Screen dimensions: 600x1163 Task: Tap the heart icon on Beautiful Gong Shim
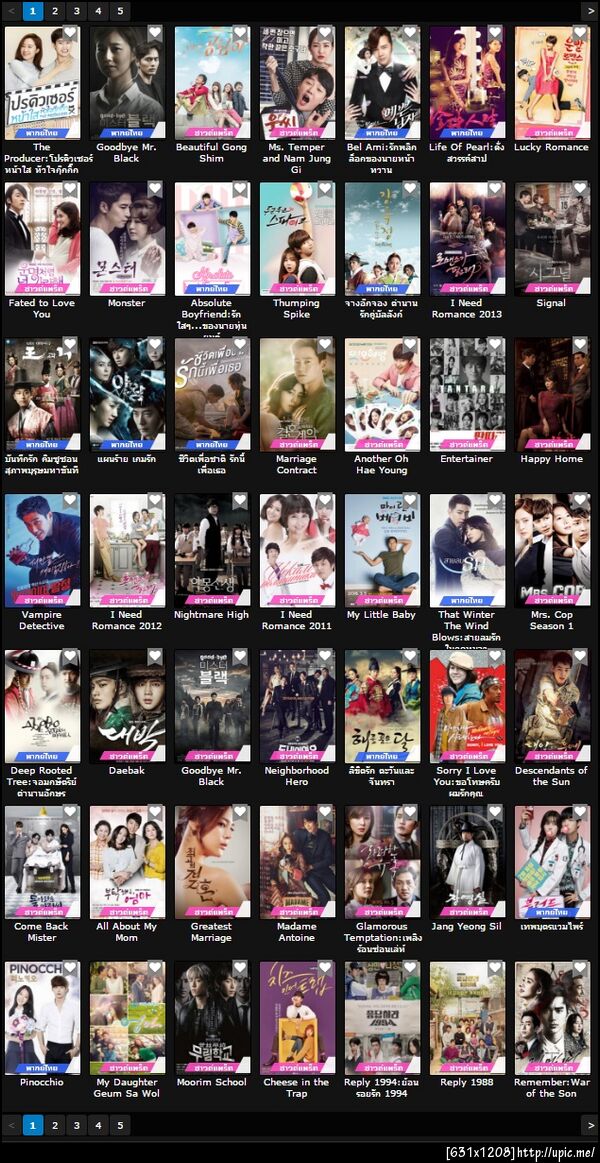240,33
